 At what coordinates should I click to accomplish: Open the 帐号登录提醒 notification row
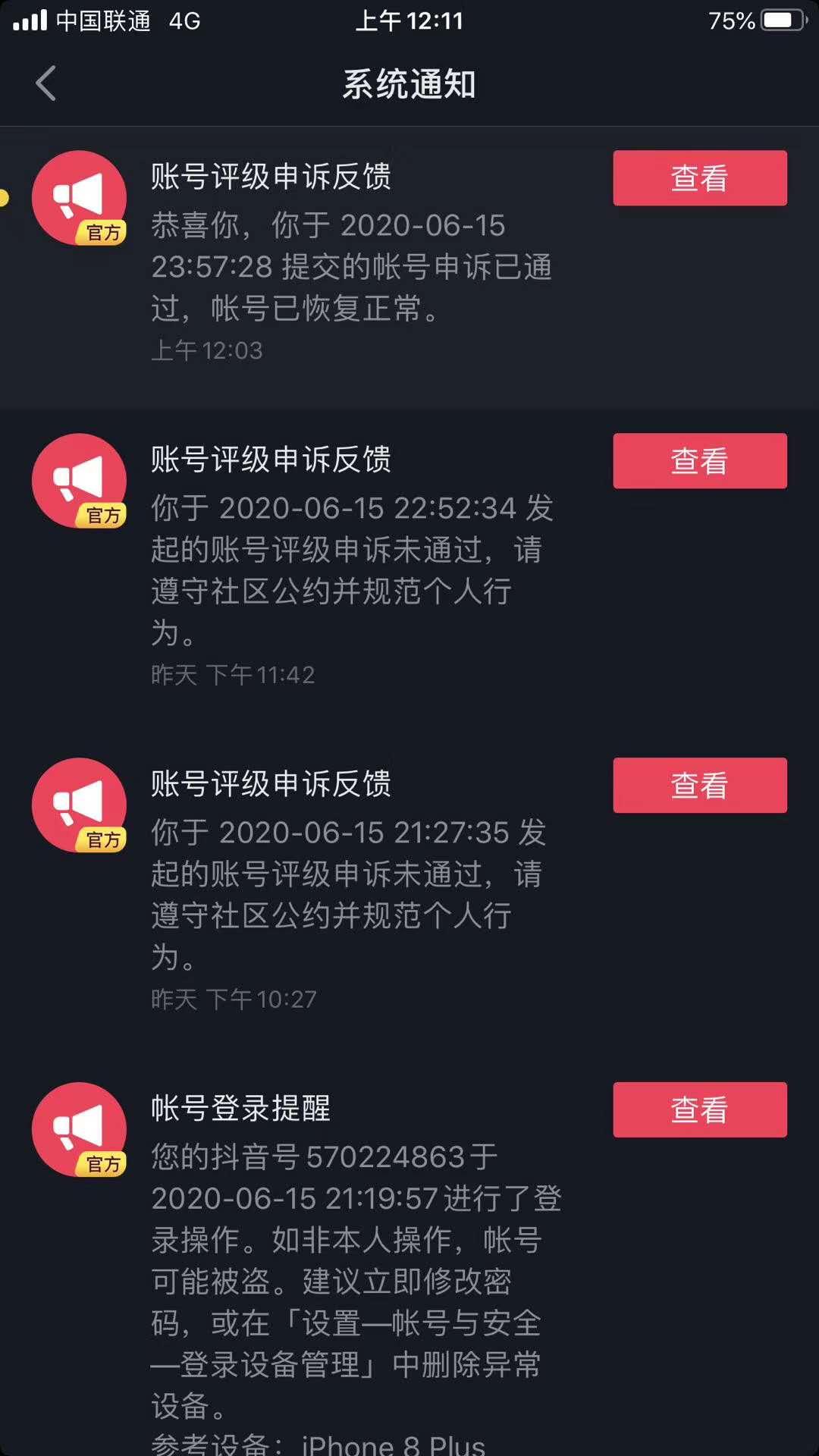click(x=409, y=1266)
